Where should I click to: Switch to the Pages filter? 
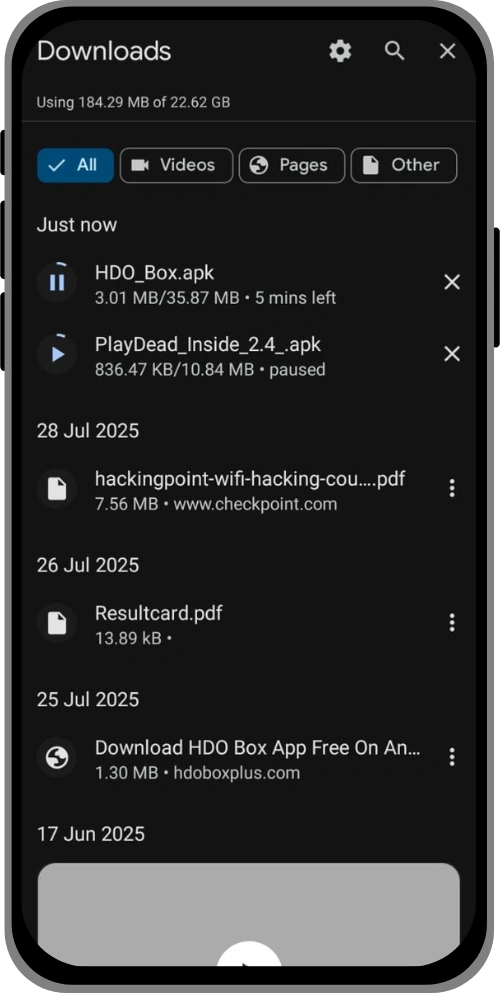tap(292, 165)
